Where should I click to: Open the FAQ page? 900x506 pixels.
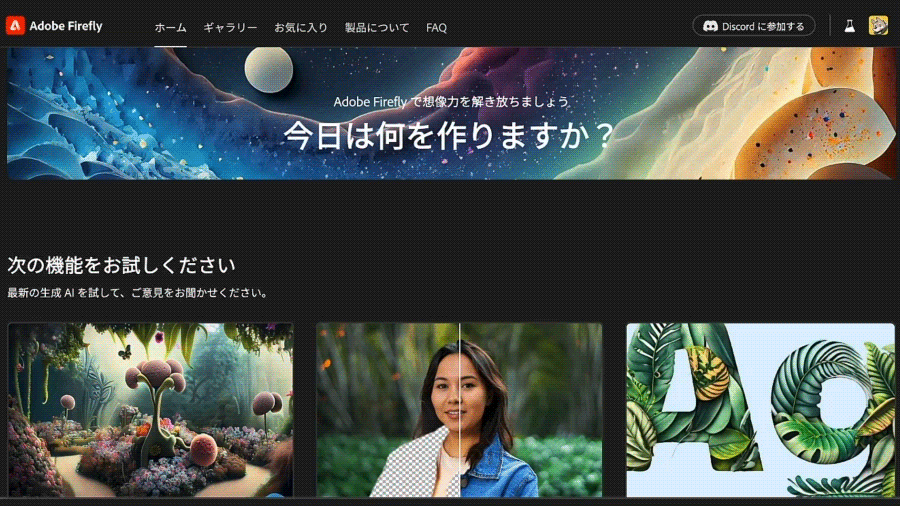(436, 27)
